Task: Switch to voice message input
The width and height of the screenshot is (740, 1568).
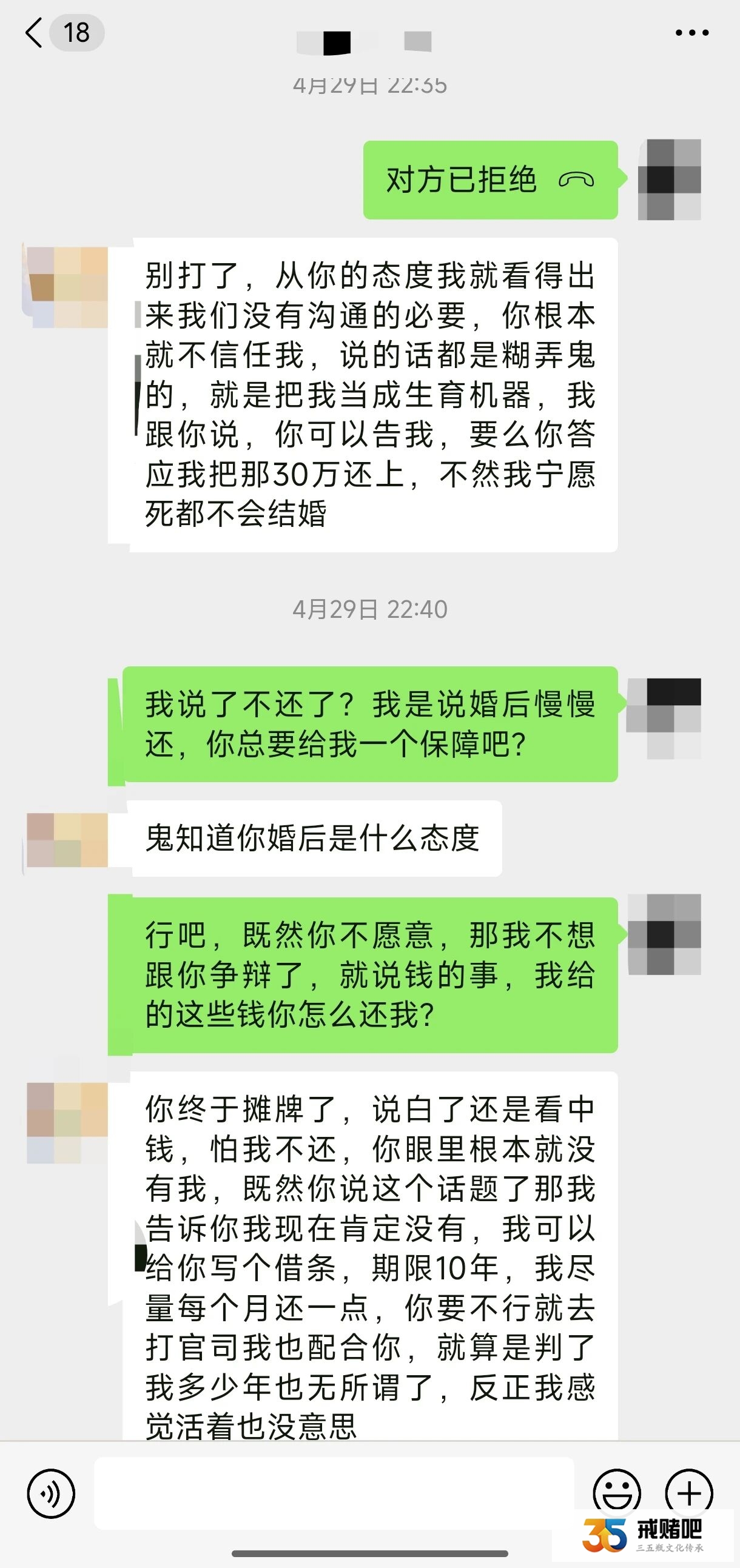Action: coord(51,1493)
